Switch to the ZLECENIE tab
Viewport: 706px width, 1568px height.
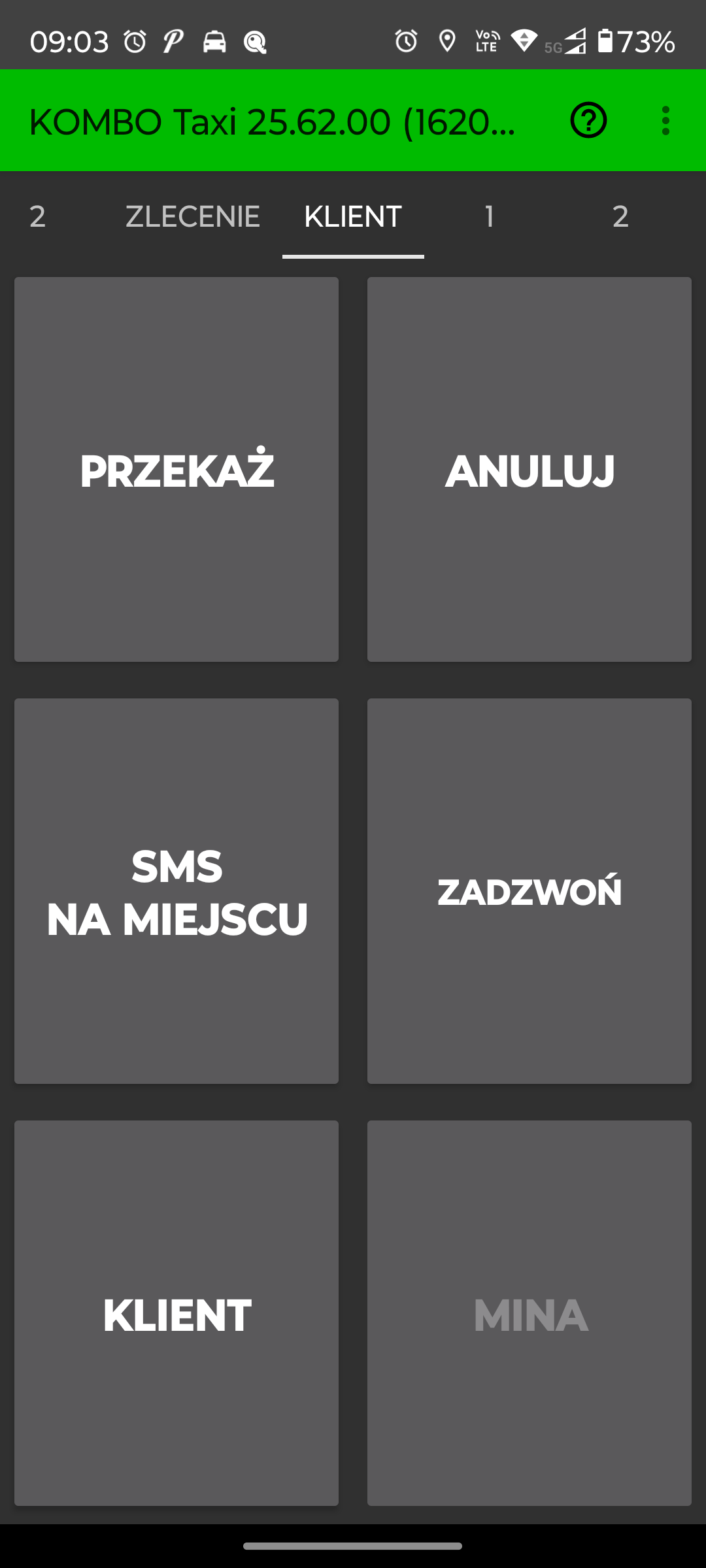(x=193, y=216)
